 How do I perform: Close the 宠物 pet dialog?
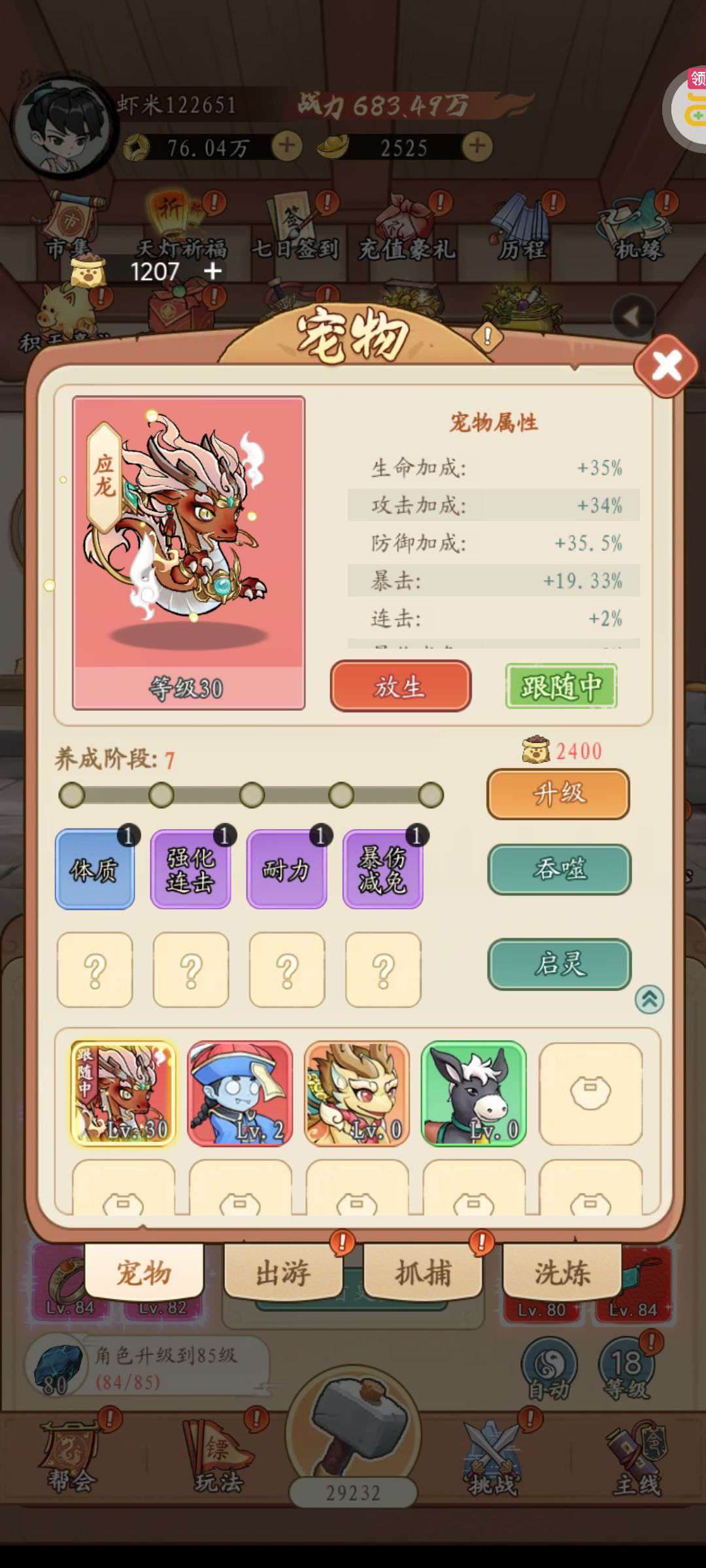(666, 365)
